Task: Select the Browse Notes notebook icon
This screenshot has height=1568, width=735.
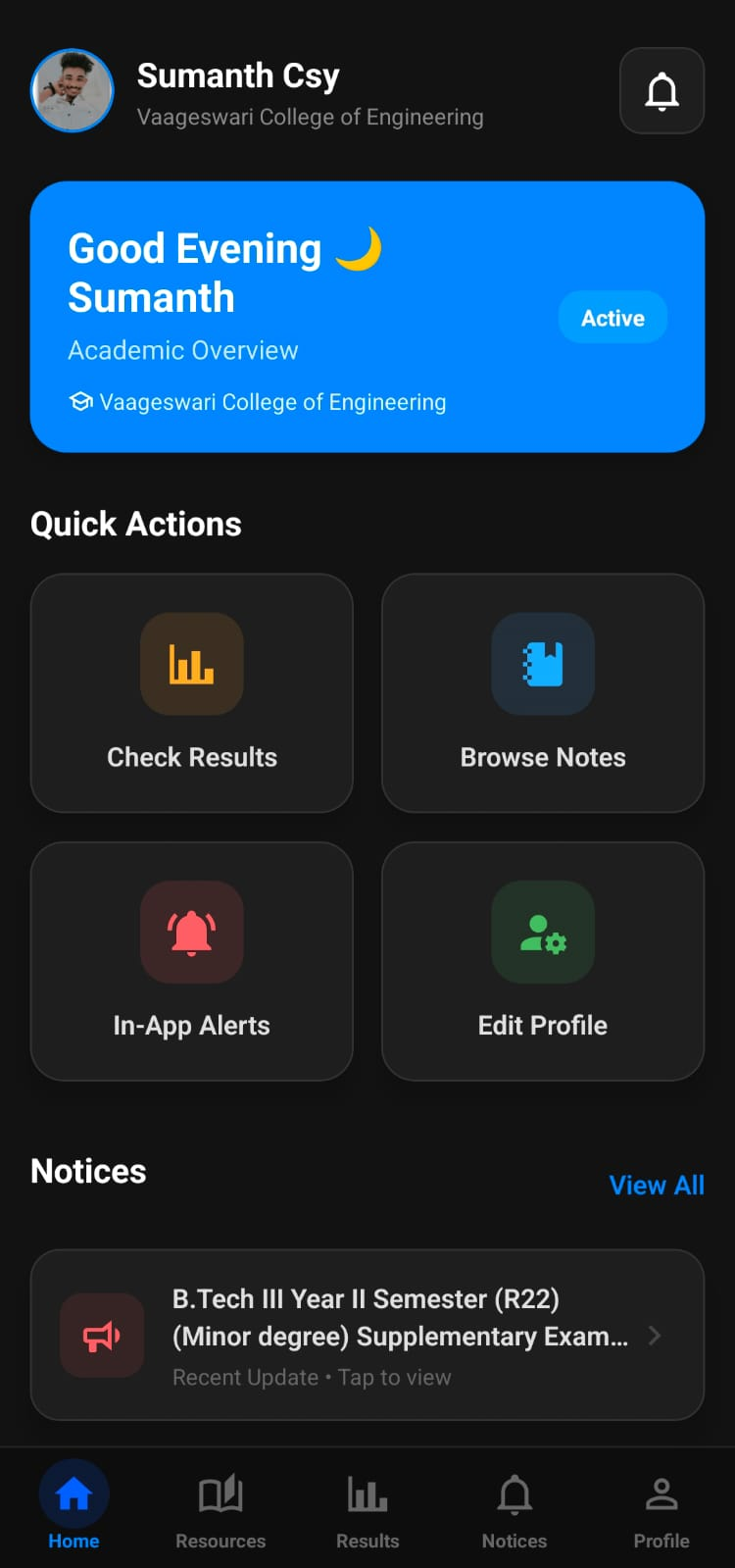Action: pyautogui.click(x=542, y=664)
